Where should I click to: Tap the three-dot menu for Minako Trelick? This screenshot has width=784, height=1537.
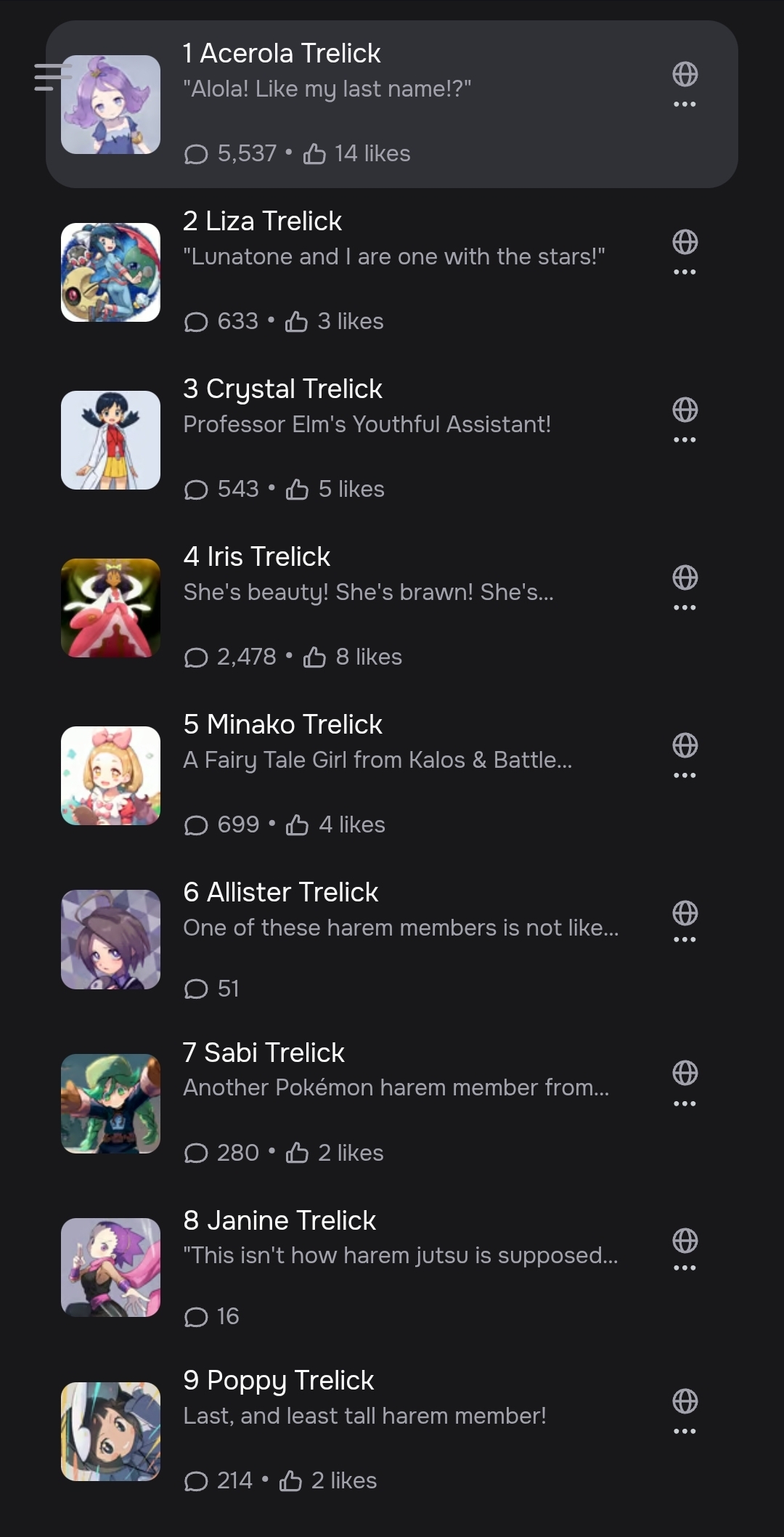click(685, 776)
